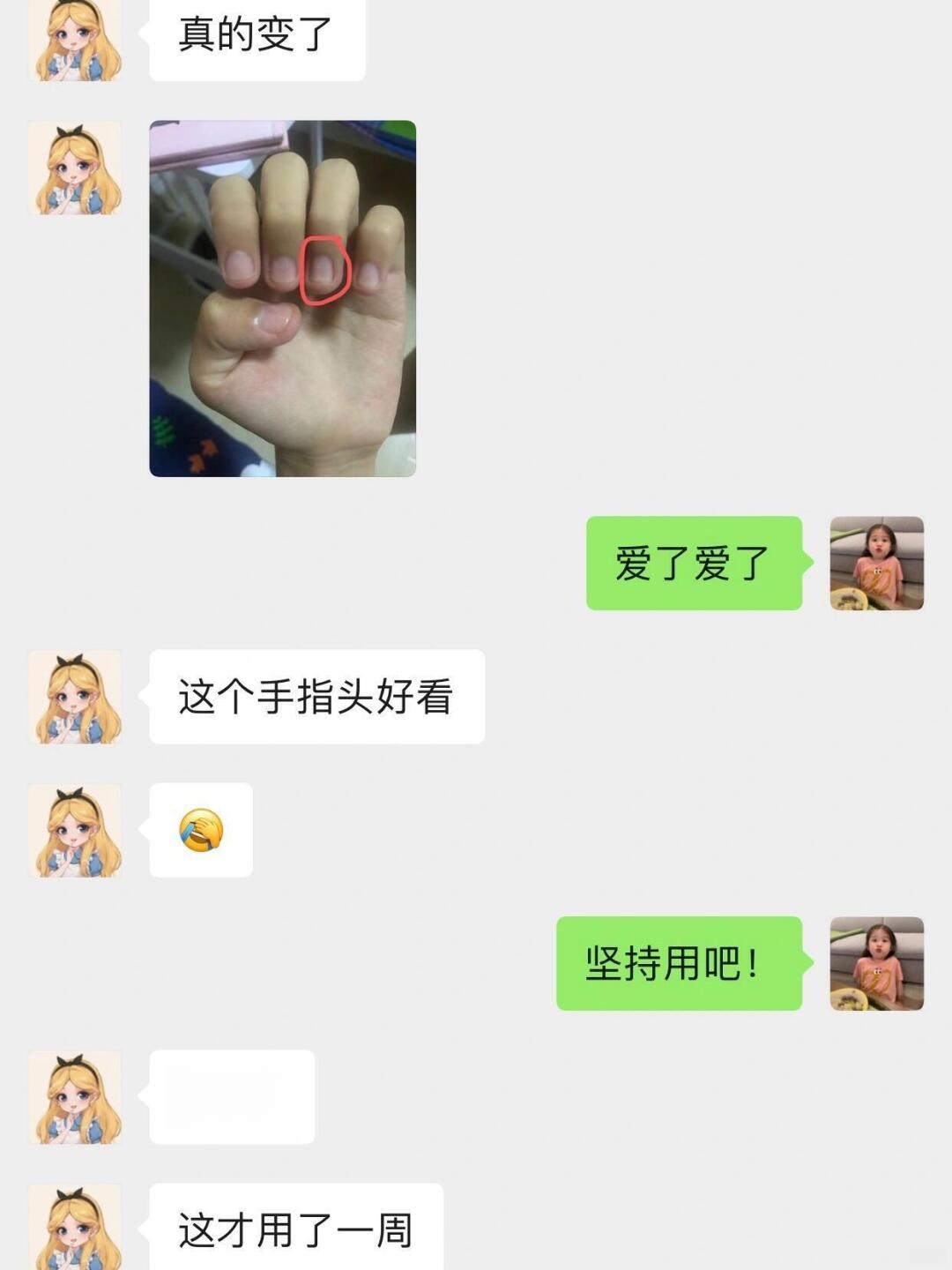Tap the avatar next to 坚持用吧！
This screenshot has width=952, height=1270.
click(876, 963)
